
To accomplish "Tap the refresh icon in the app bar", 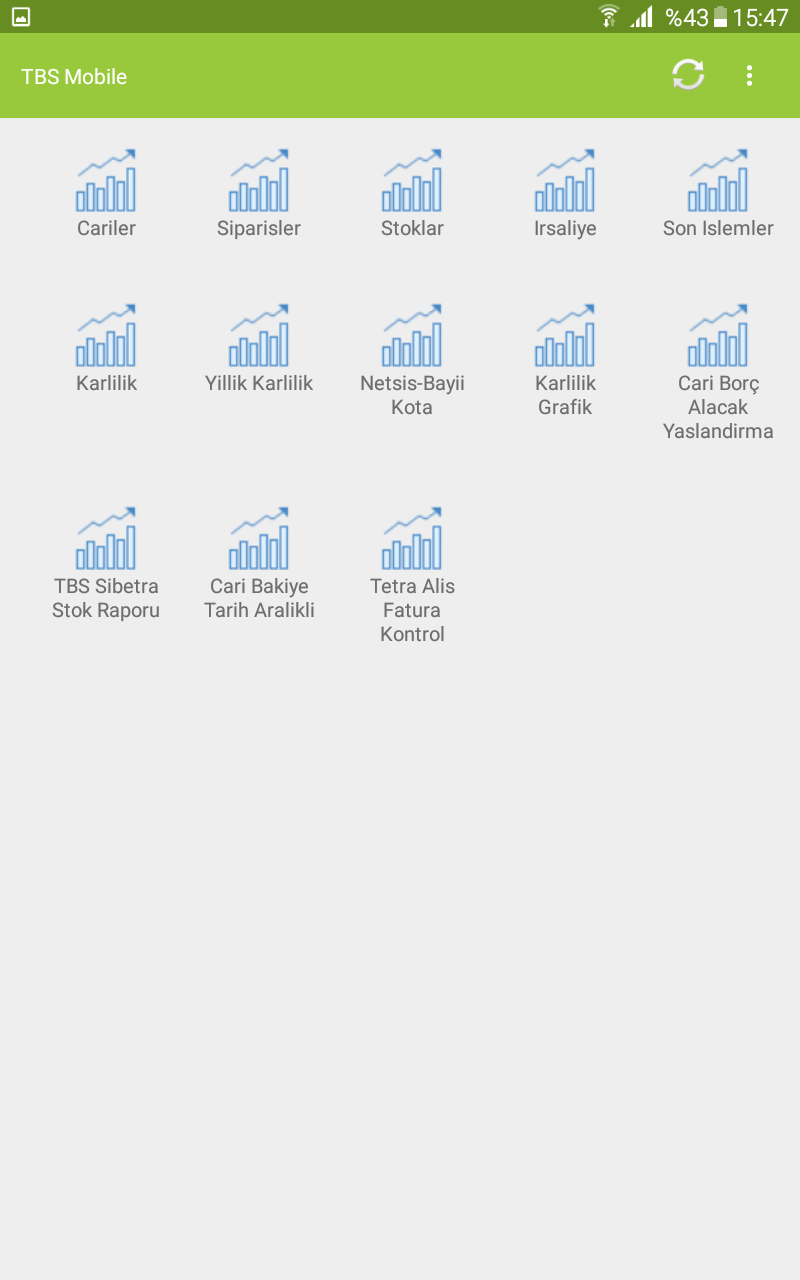I will [x=688, y=75].
